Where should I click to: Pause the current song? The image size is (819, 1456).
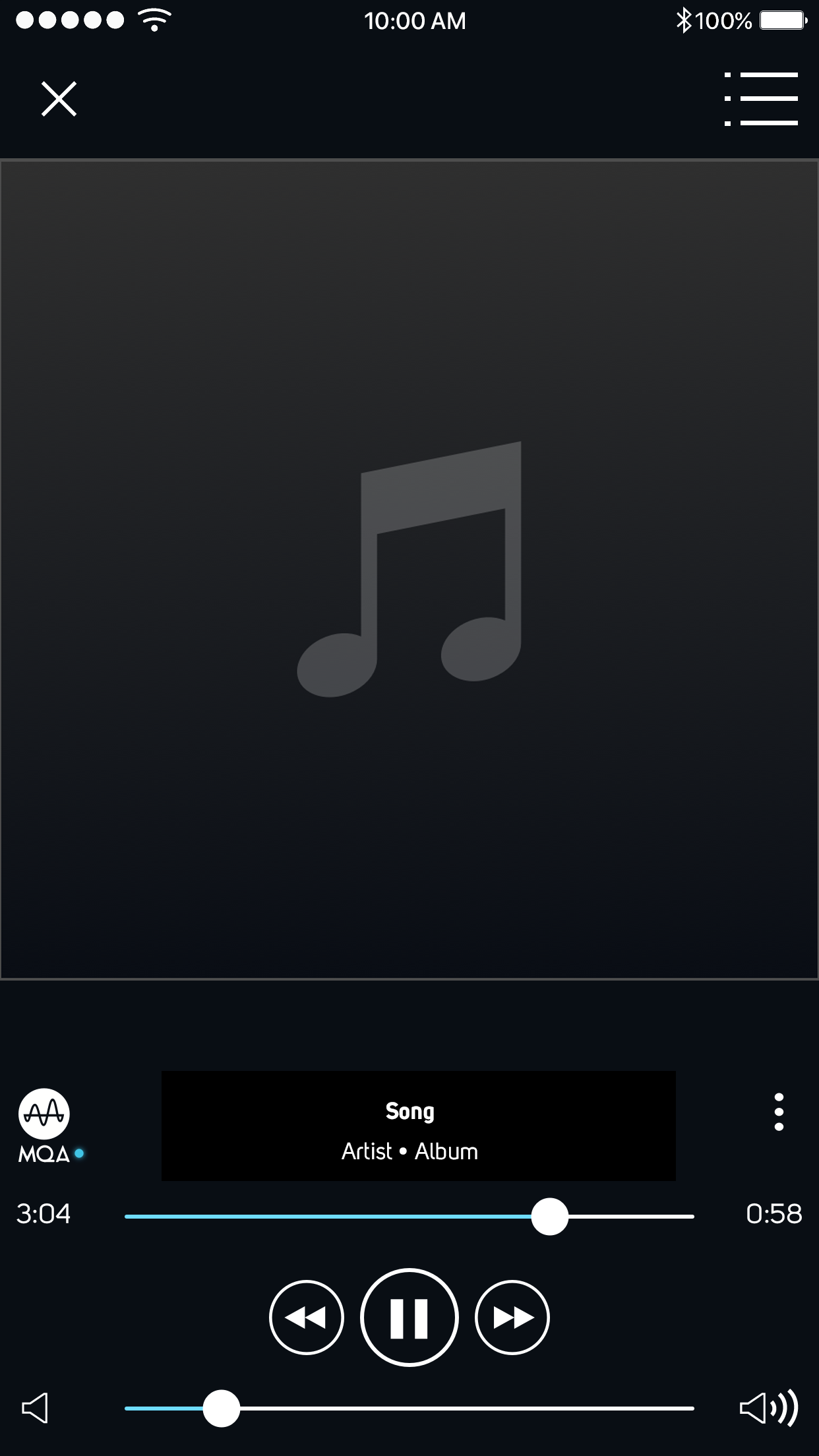tap(409, 1318)
